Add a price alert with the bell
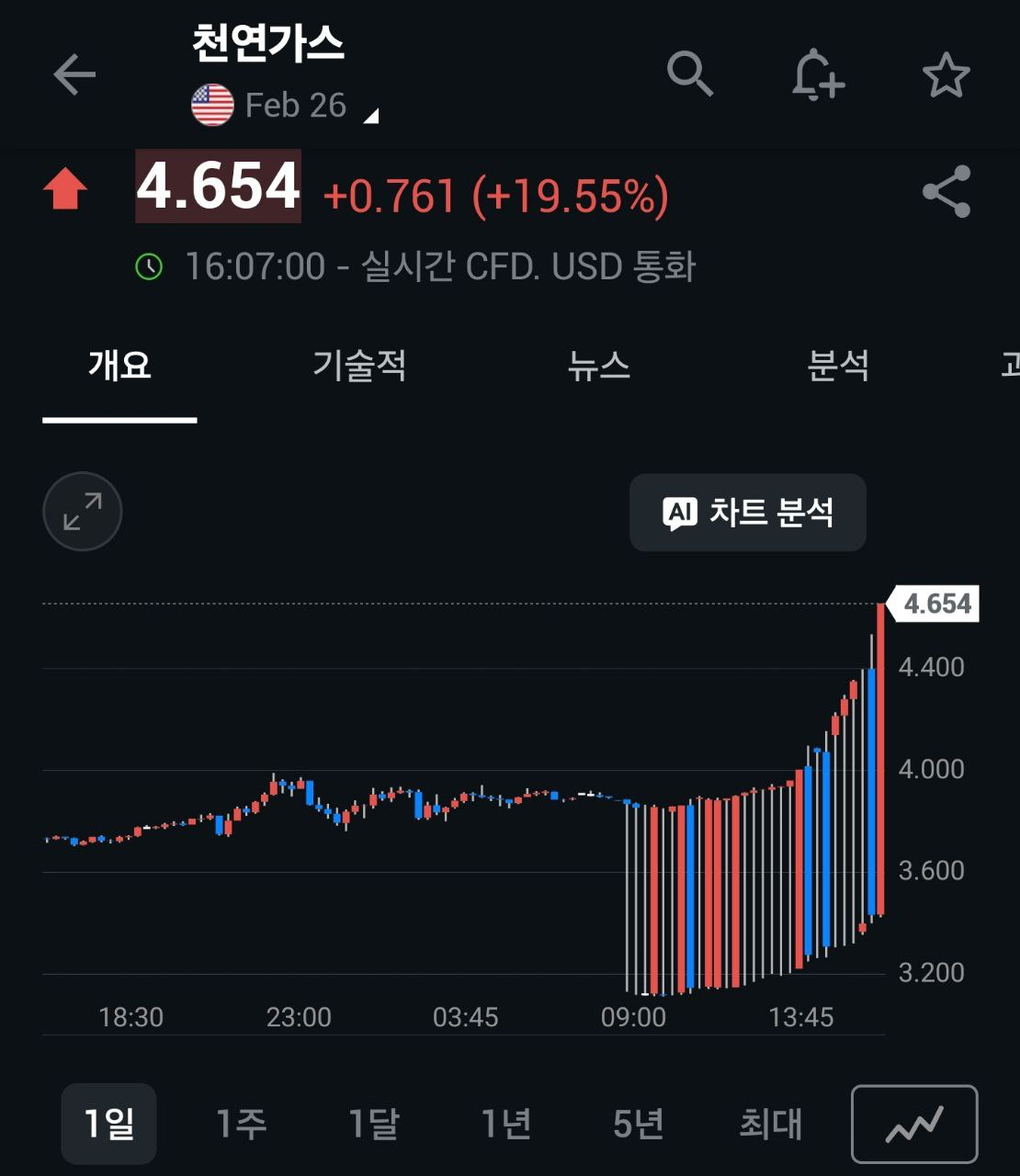 click(x=817, y=74)
